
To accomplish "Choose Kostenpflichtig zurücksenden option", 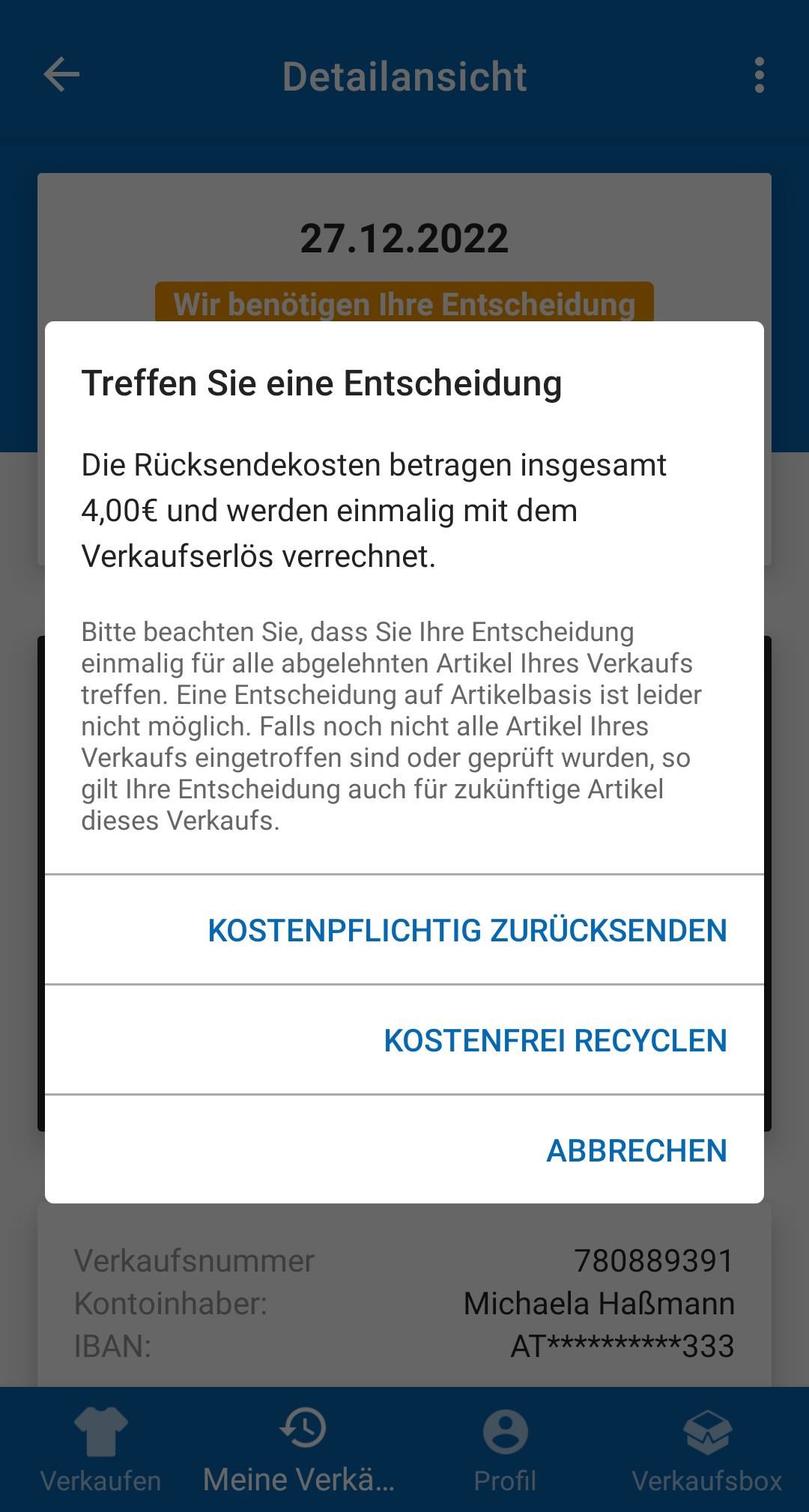I will click(467, 930).
